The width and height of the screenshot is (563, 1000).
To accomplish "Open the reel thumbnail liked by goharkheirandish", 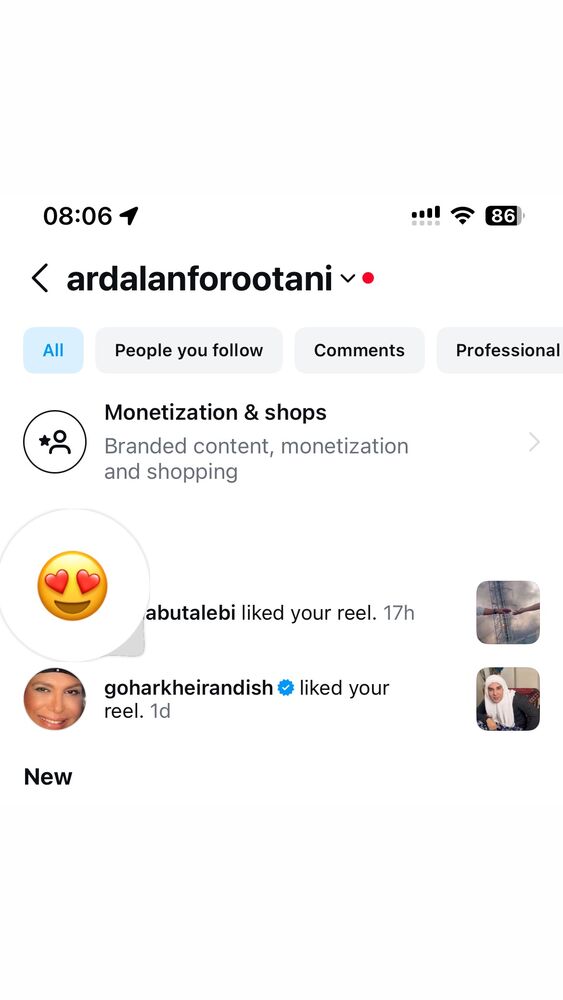I will (x=508, y=699).
